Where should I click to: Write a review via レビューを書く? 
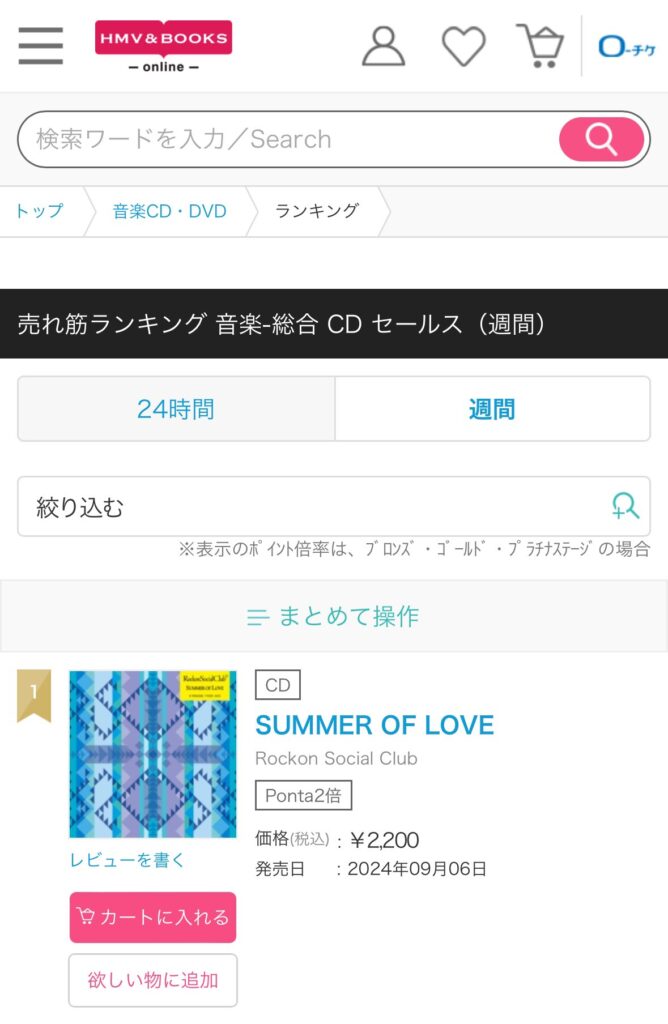127,860
